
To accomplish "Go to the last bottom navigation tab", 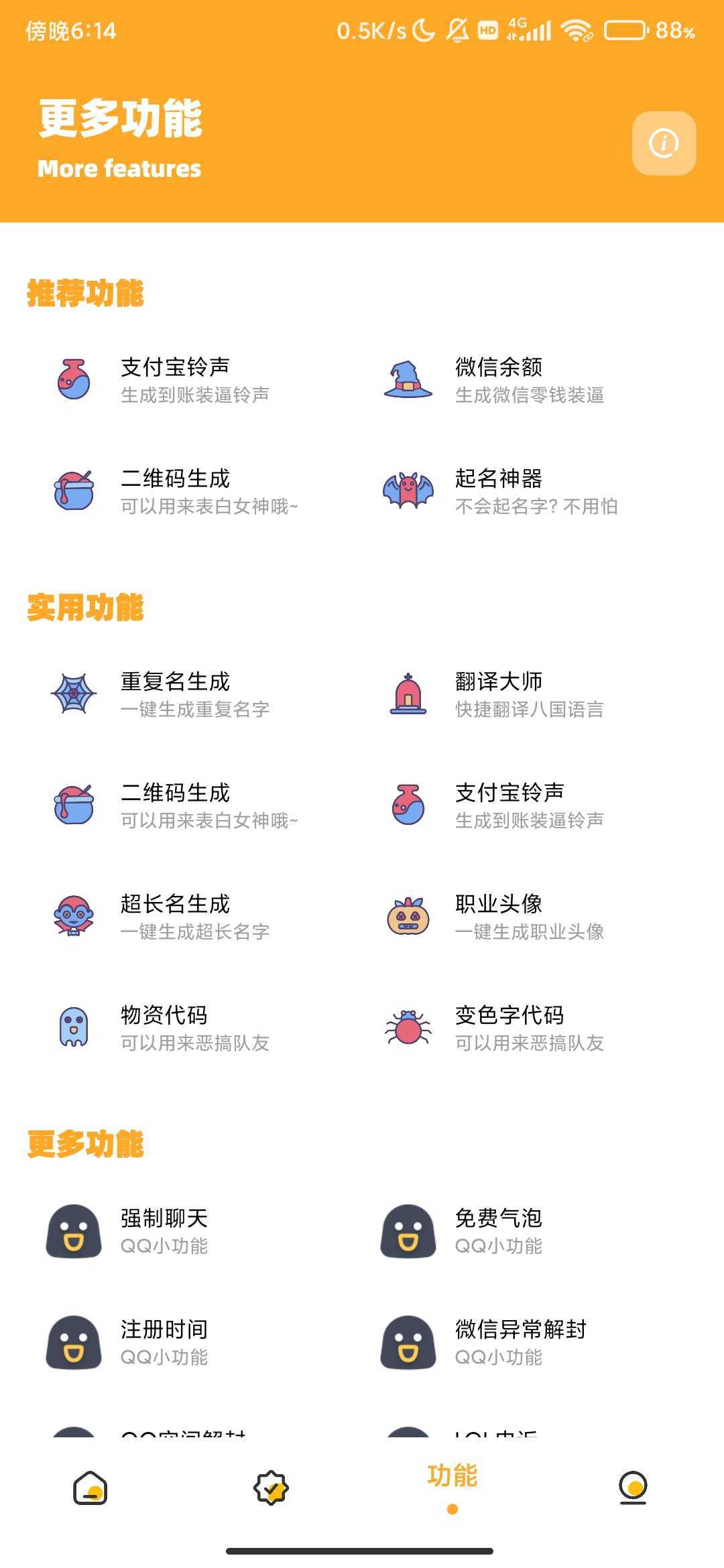I will click(633, 1488).
